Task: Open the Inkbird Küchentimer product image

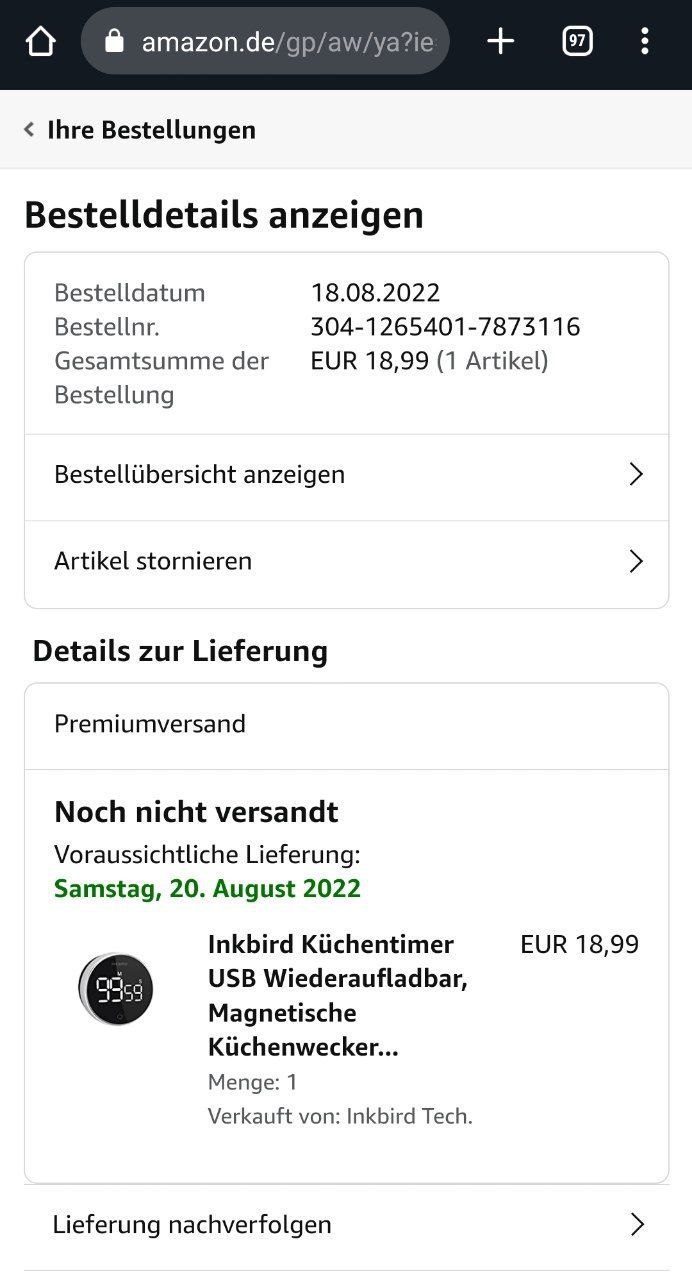Action: point(116,989)
